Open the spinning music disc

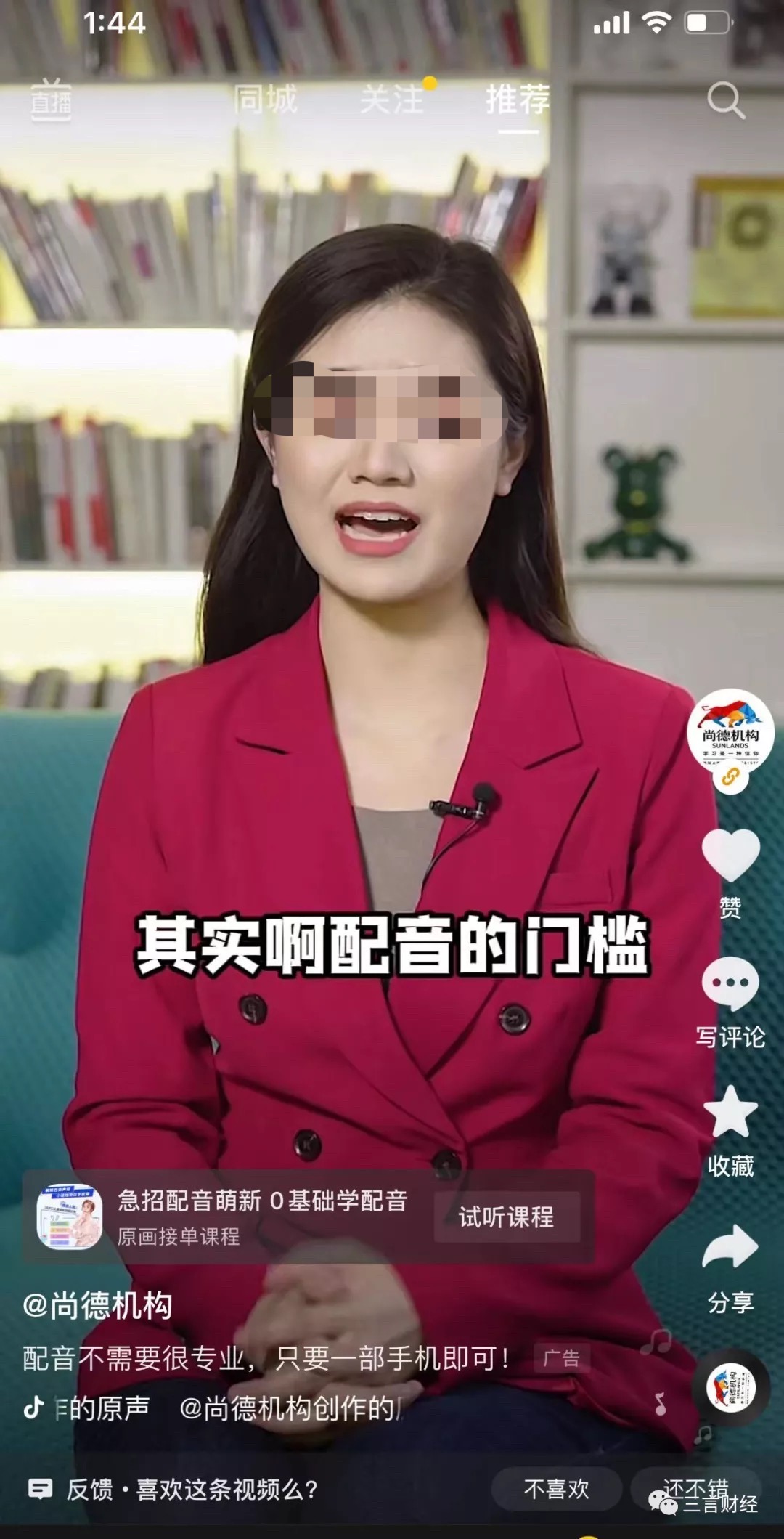click(732, 1388)
